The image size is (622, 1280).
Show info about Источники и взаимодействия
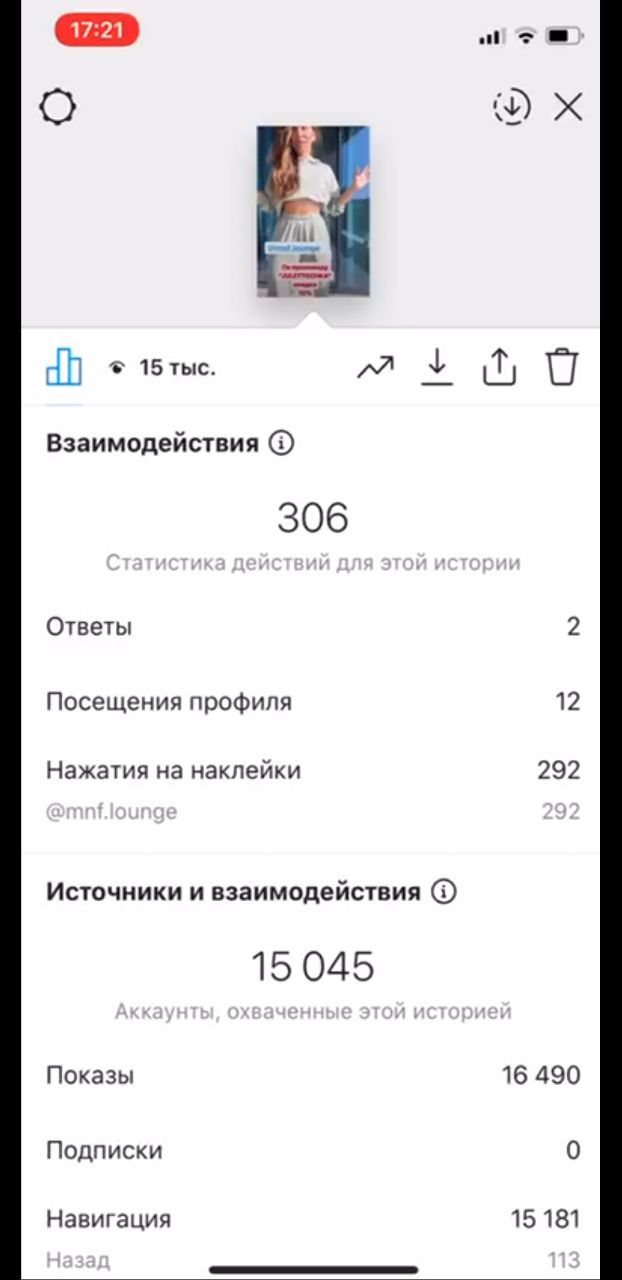pos(443,892)
